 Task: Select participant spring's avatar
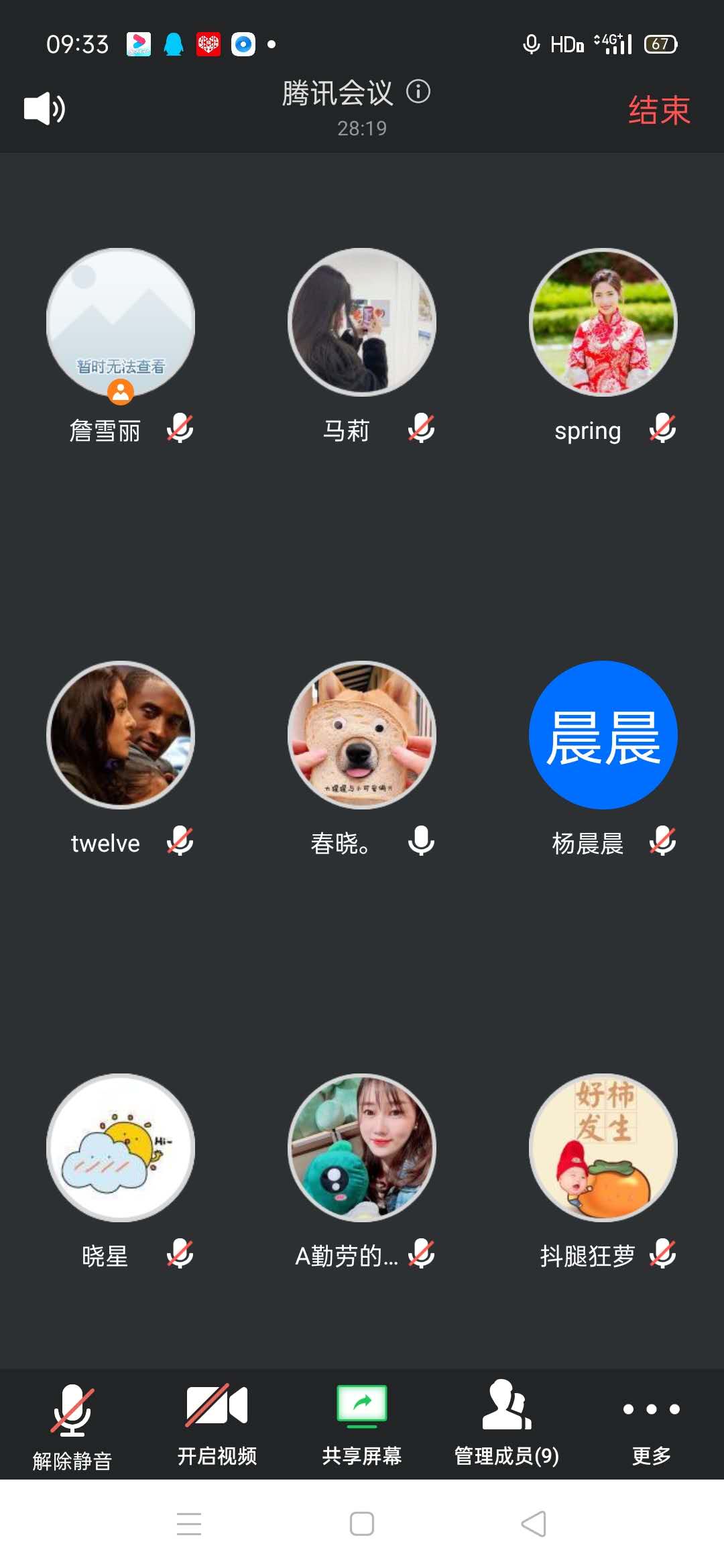tap(603, 323)
